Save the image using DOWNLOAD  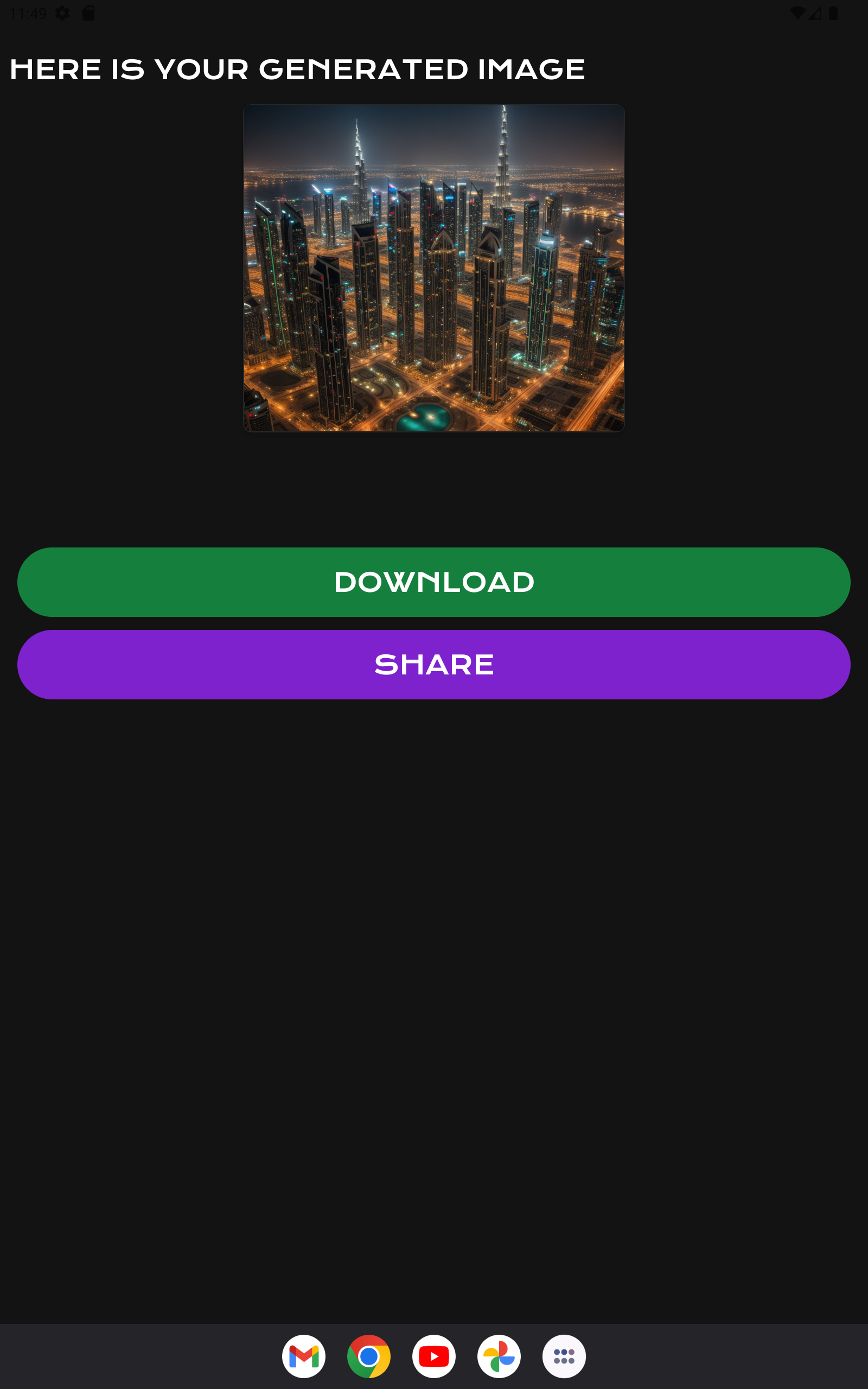pos(434,582)
